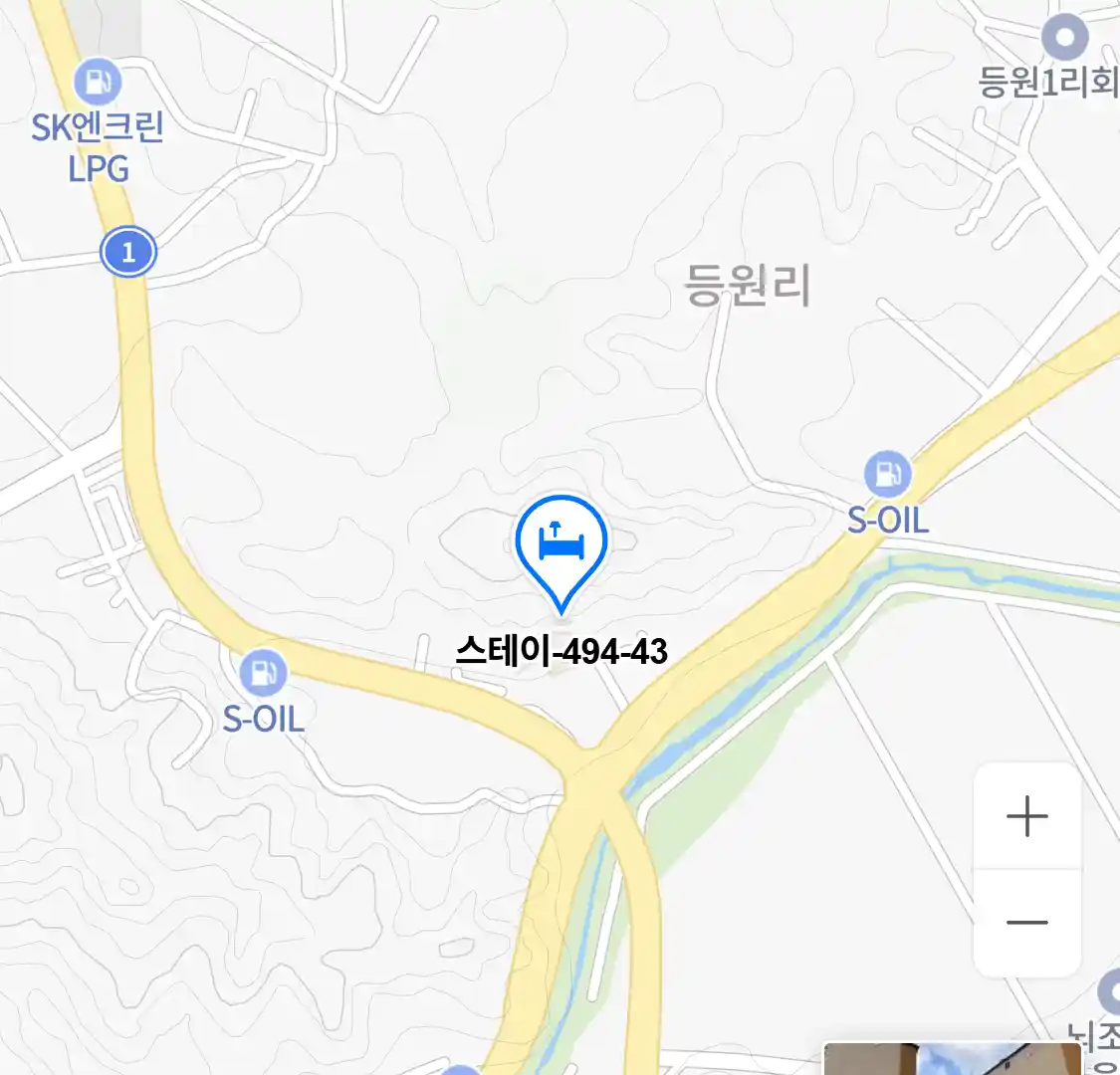
Task: Tap the 스테이-494-43 lodging pin
Action: pyautogui.click(x=561, y=545)
